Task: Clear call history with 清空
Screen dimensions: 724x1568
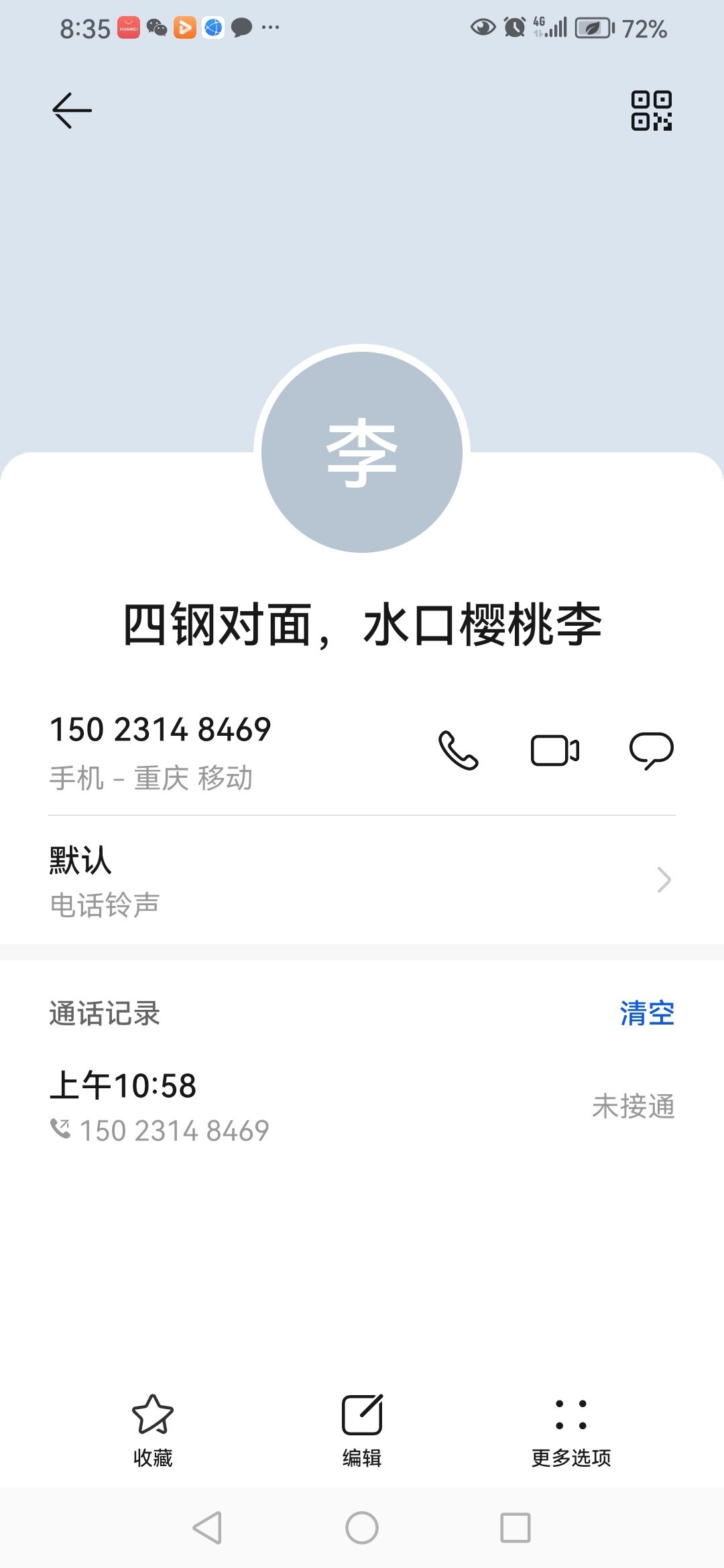Action: point(647,1013)
